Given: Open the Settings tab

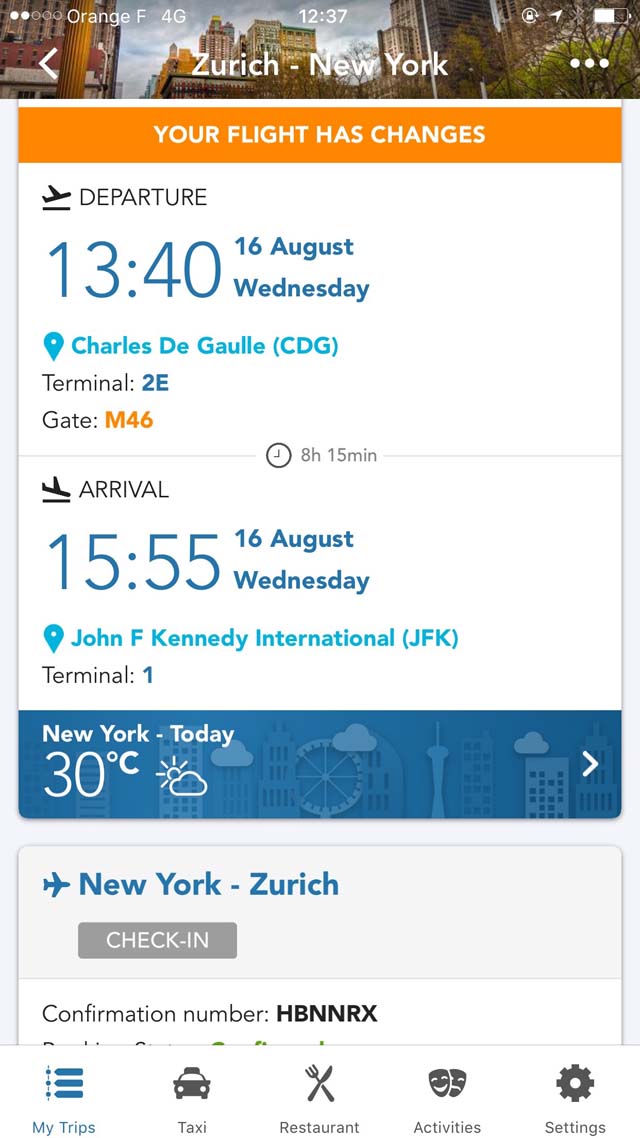Looking at the screenshot, I should (575, 1096).
